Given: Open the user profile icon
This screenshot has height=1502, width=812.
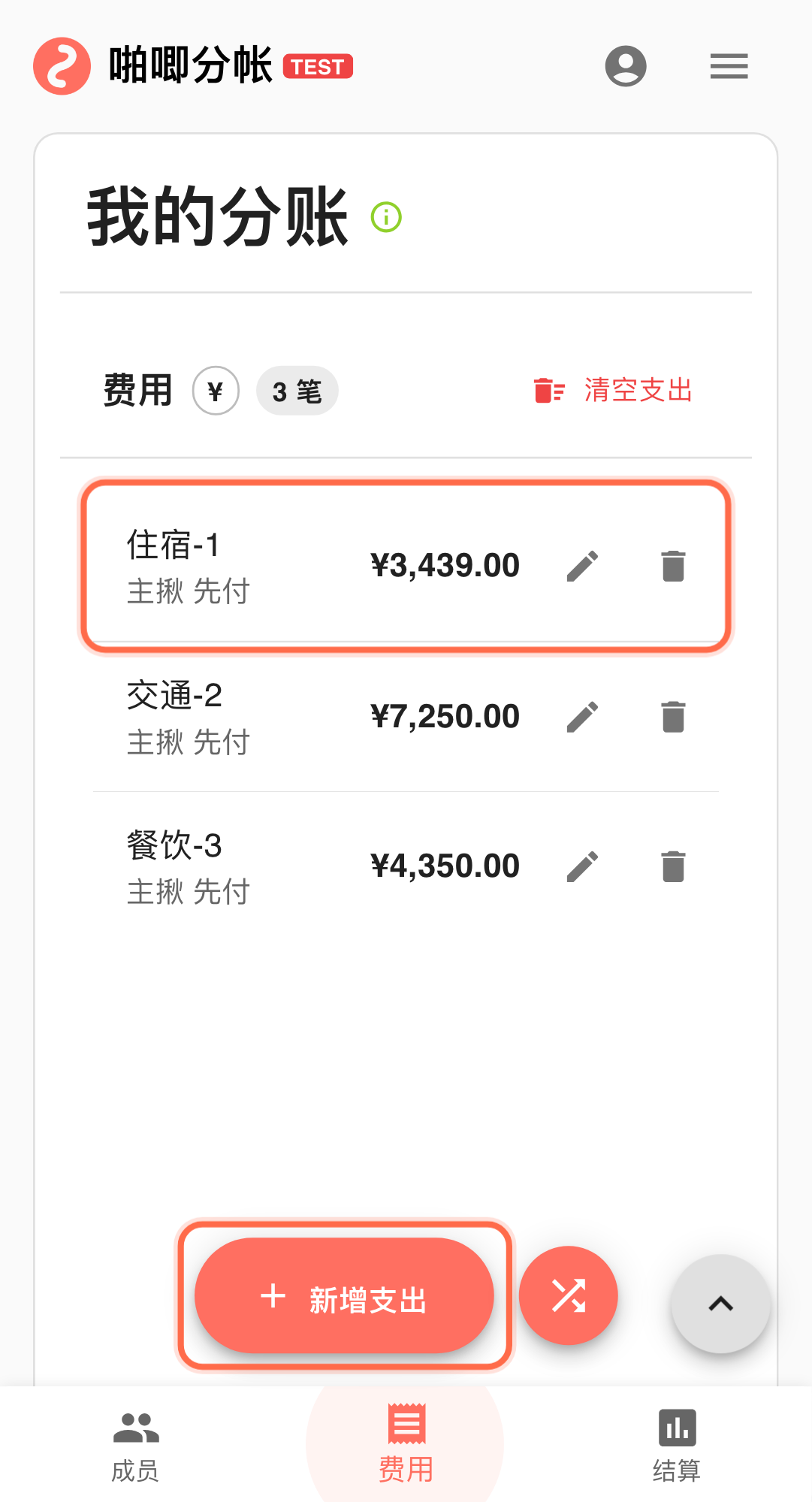Looking at the screenshot, I should click(x=626, y=66).
